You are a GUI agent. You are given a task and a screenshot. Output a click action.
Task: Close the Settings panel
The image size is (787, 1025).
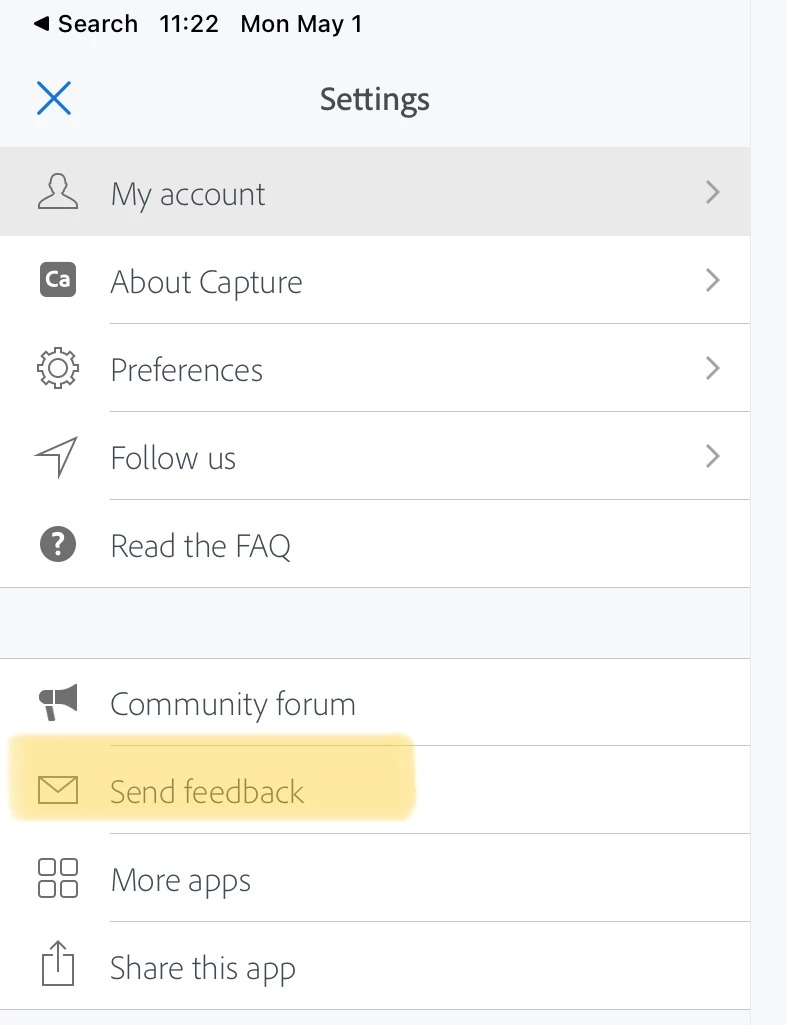click(54, 99)
